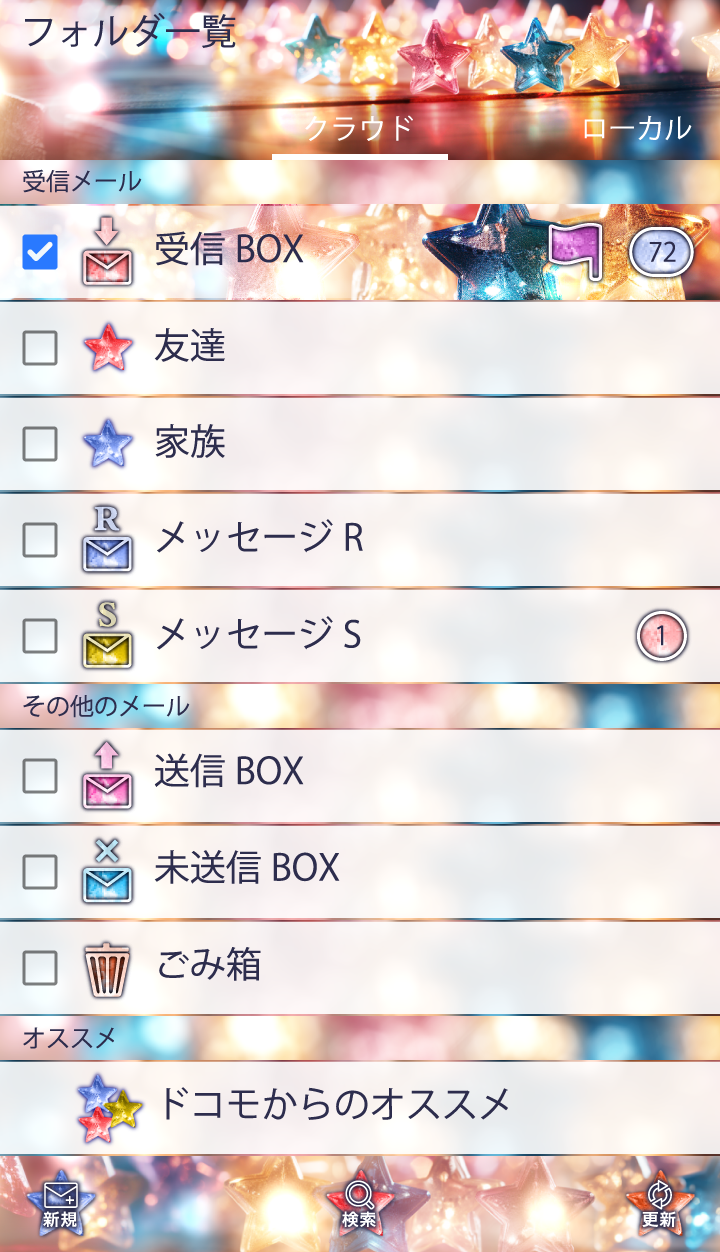Select the ごみ箱 checkbox
The image size is (720, 1252).
click(x=40, y=967)
